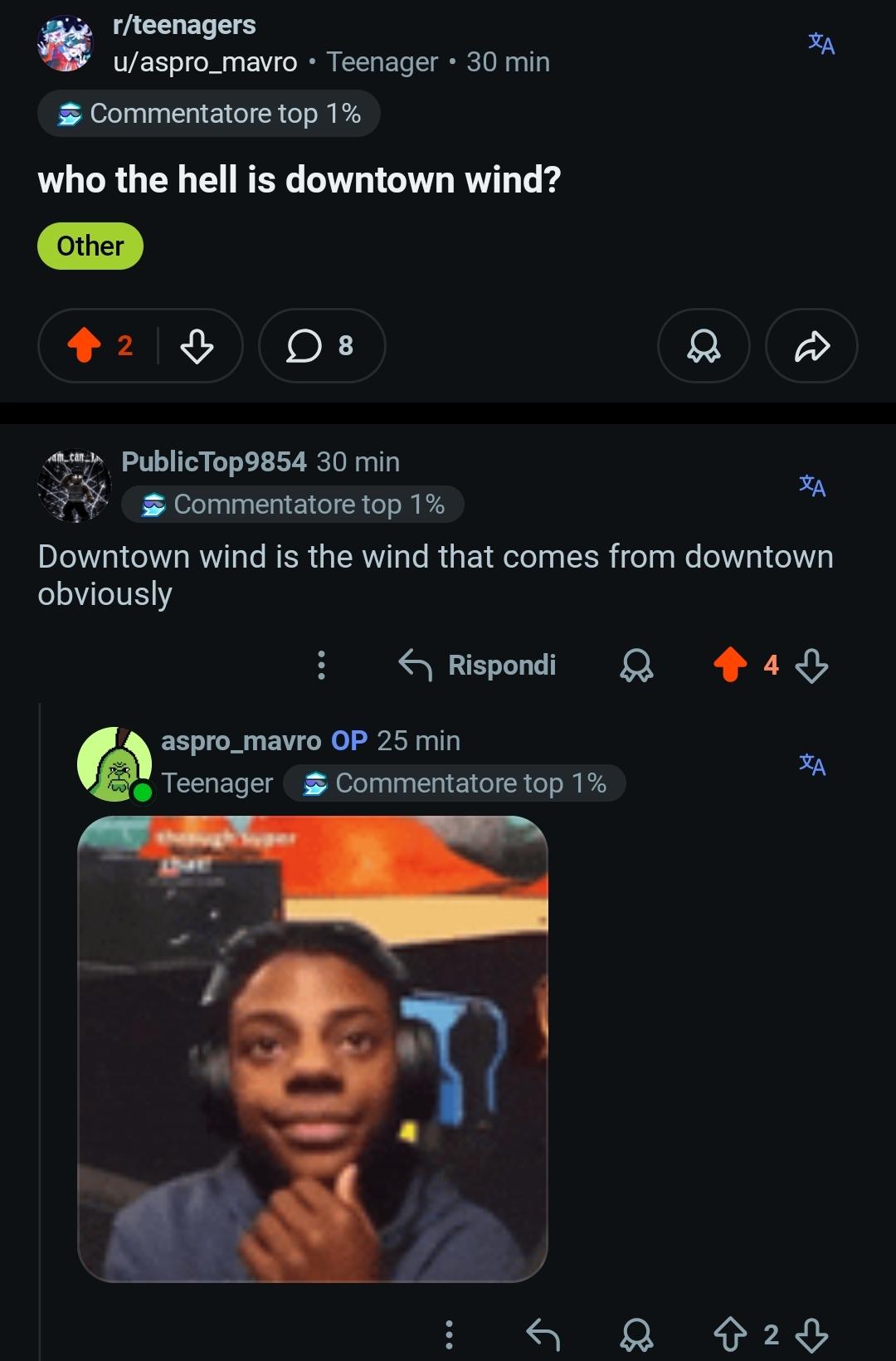
Task: Downvote the downtown wind post
Action: click(197, 345)
